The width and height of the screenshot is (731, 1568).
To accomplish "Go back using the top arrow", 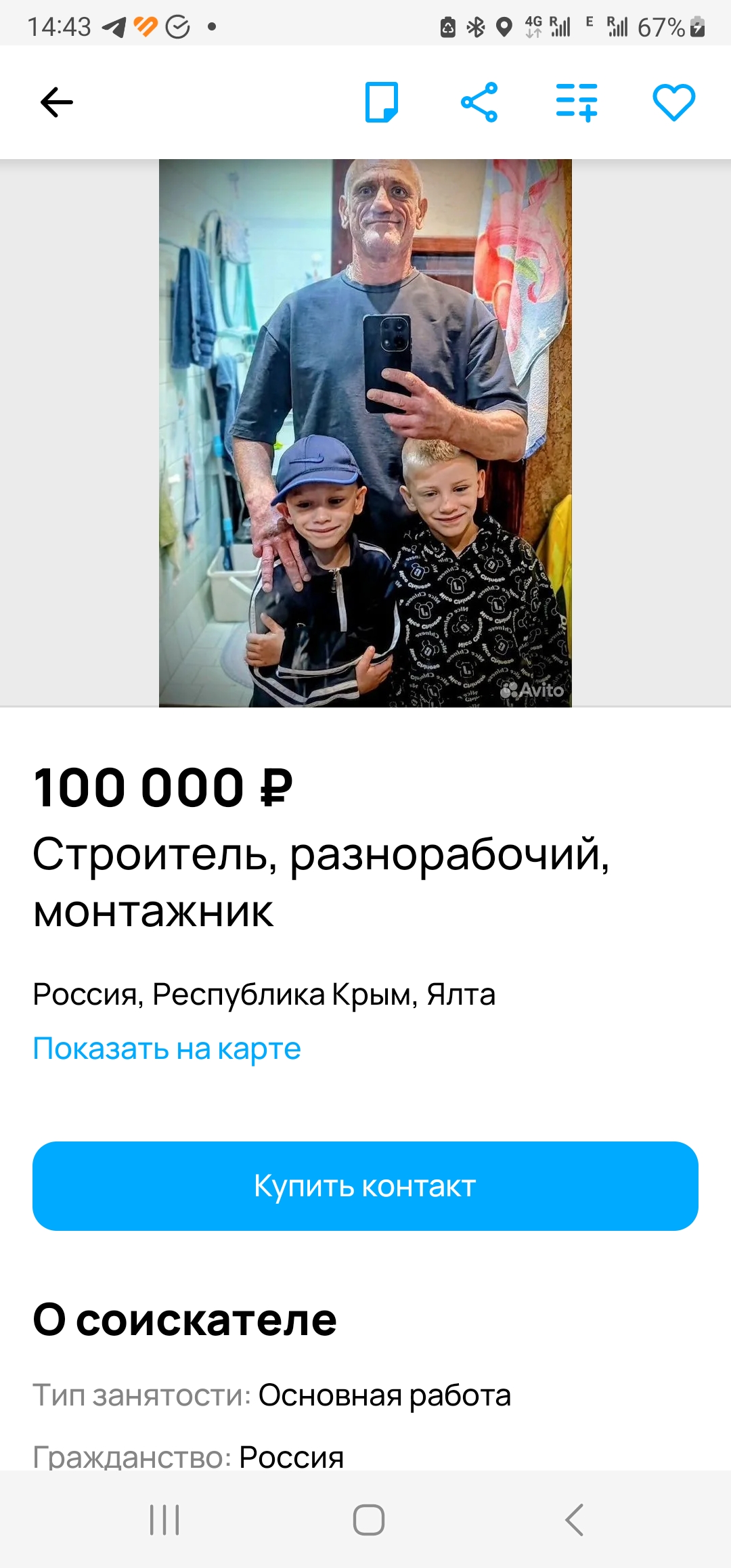I will coord(57,102).
